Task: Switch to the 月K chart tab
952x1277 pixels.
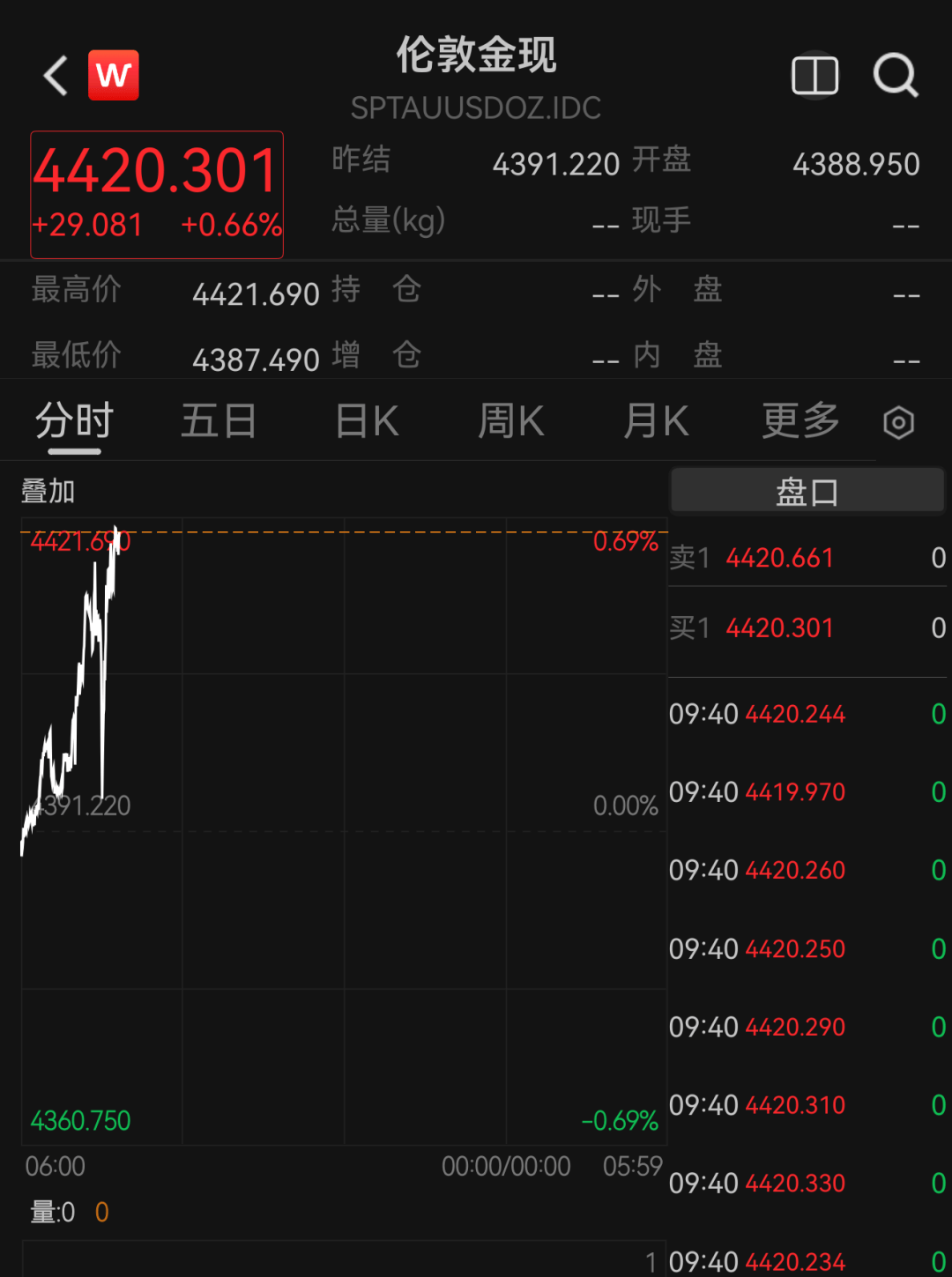Action: [x=656, y=421]
